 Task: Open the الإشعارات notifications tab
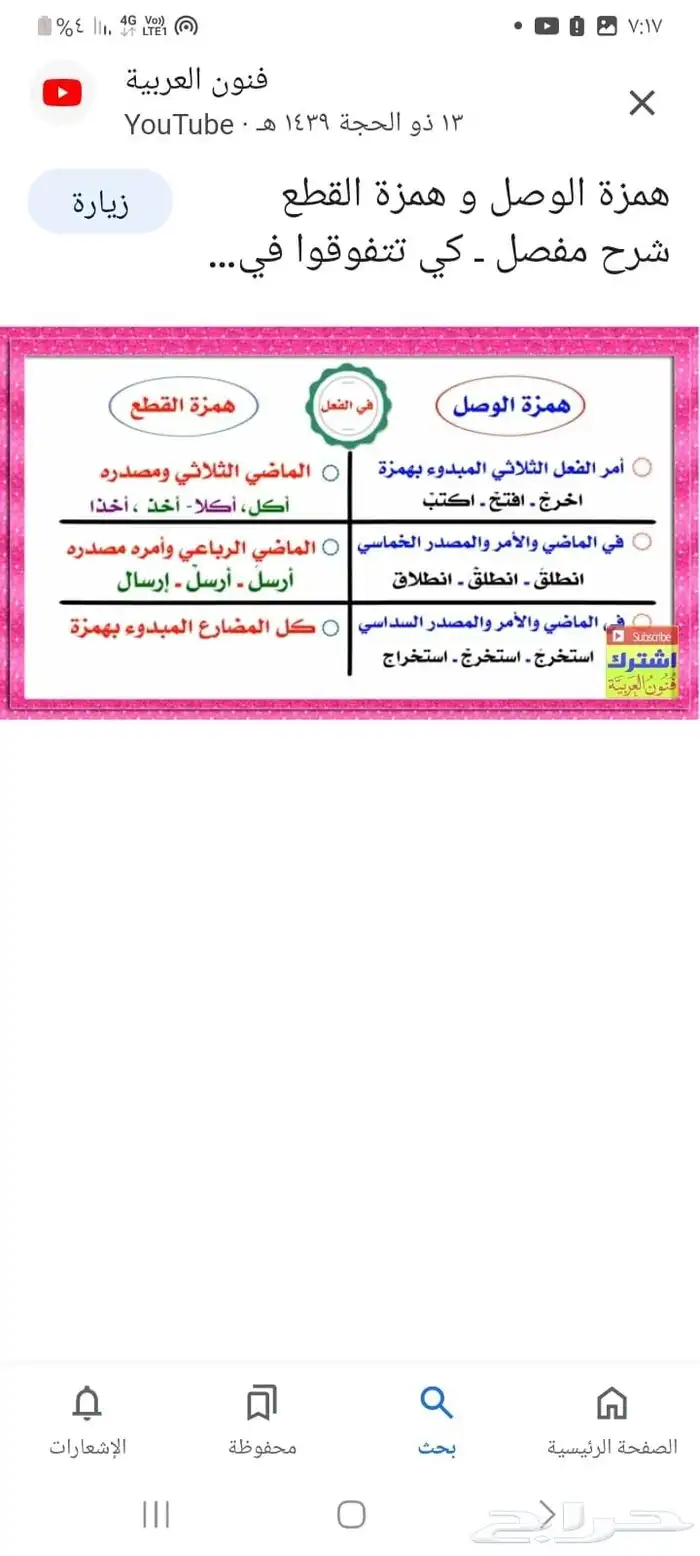point(88,1420)
